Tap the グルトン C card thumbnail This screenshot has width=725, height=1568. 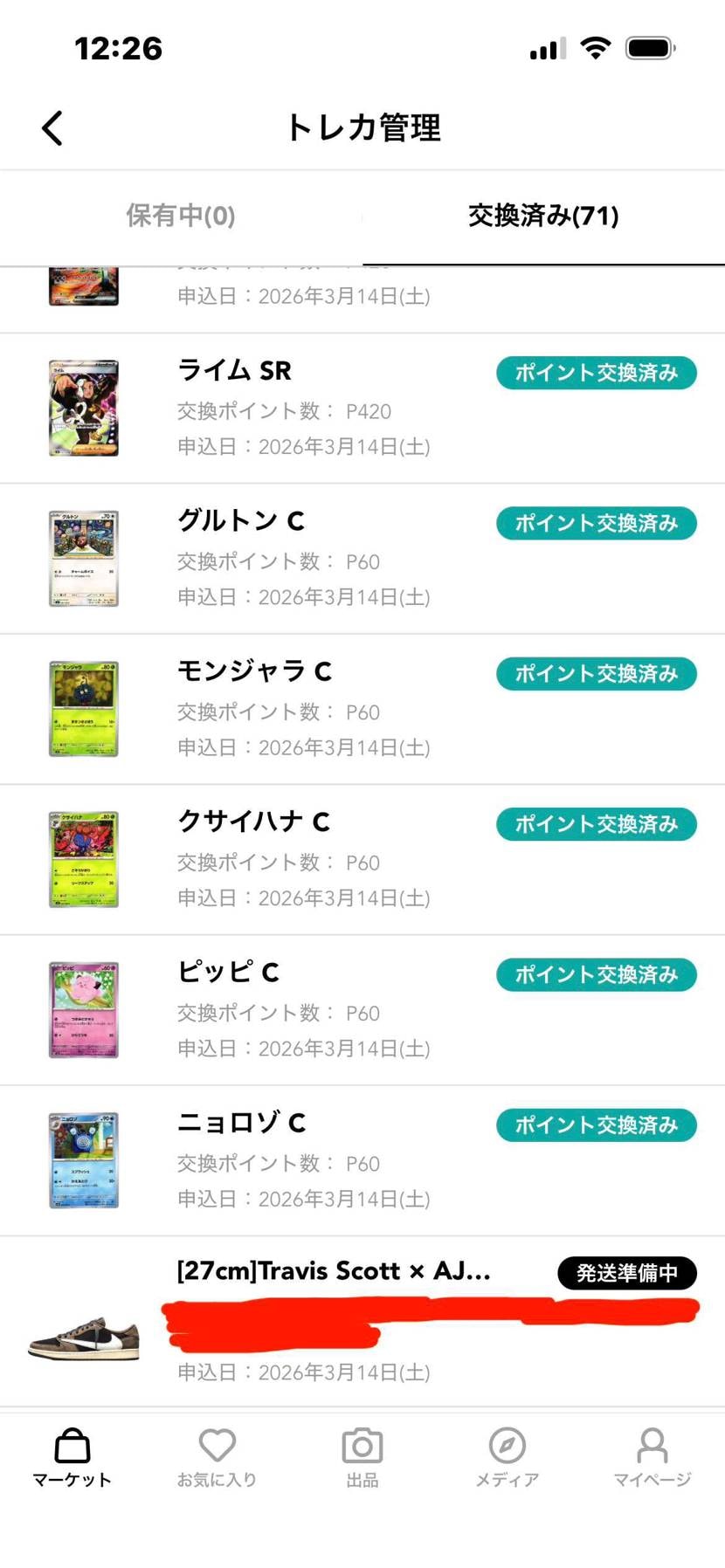coord(84,556)
